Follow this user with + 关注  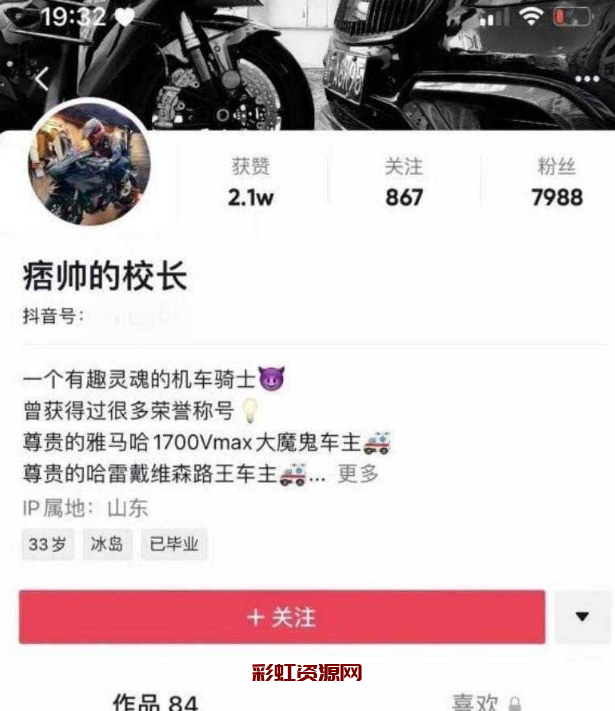tap(282, 617)
